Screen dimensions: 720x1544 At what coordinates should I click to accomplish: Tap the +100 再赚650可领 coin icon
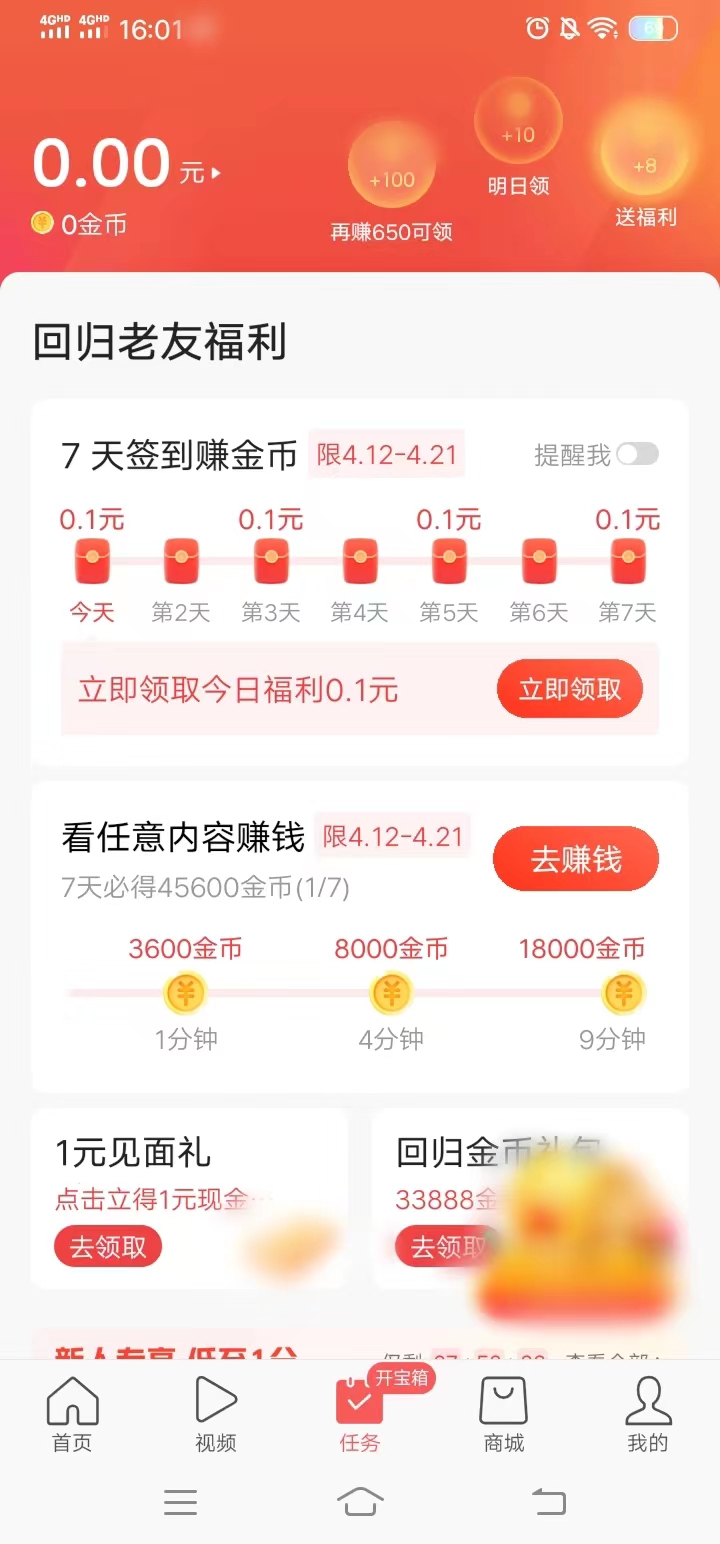(392, 170)
